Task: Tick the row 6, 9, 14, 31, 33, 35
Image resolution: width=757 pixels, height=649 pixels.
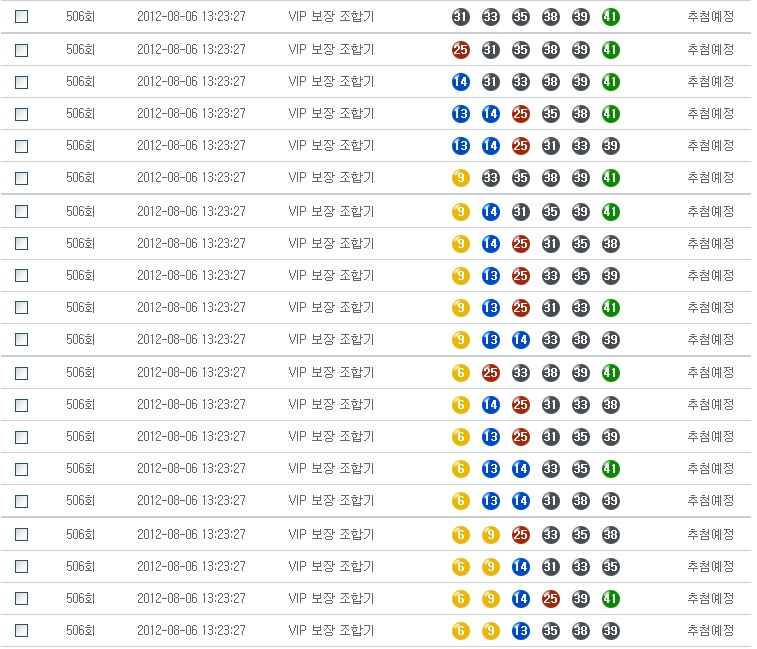Action: click(22, 566)
